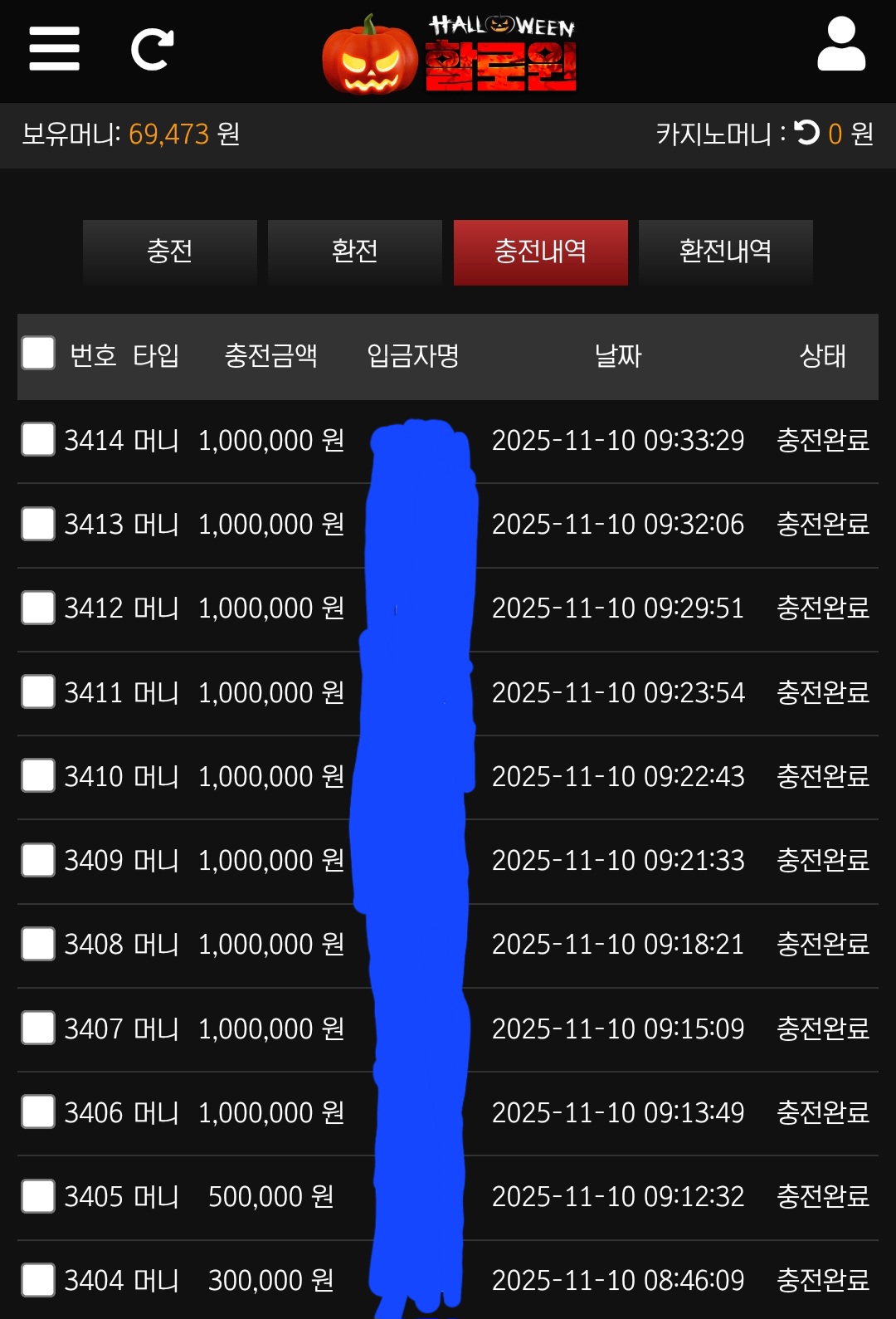Viewport: 896px width, 1319px height.
Task: Select the checkbox for entry 3404
Action: coord(38,1280)
